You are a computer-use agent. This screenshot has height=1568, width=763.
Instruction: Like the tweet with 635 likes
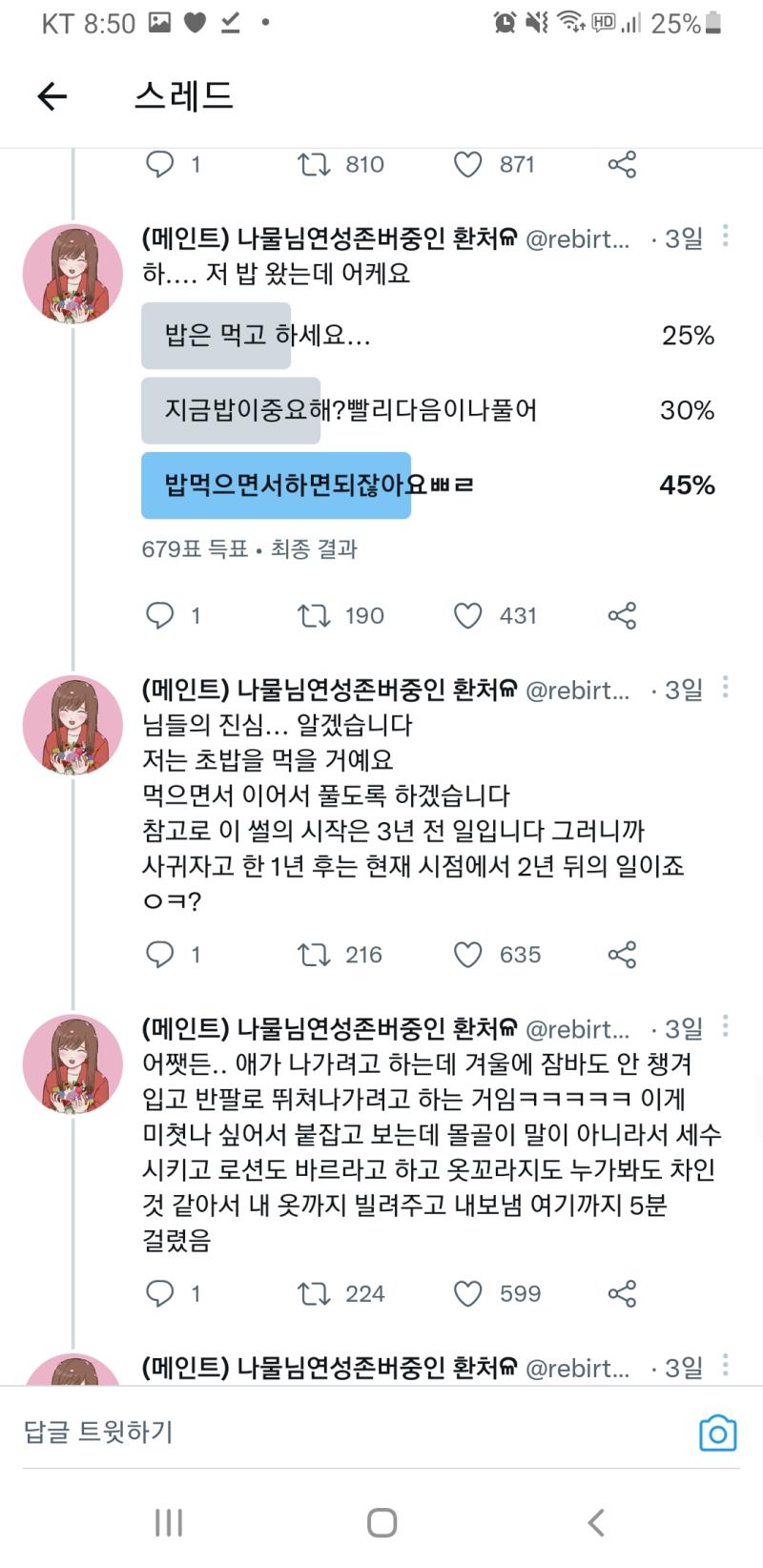point(467,955)
